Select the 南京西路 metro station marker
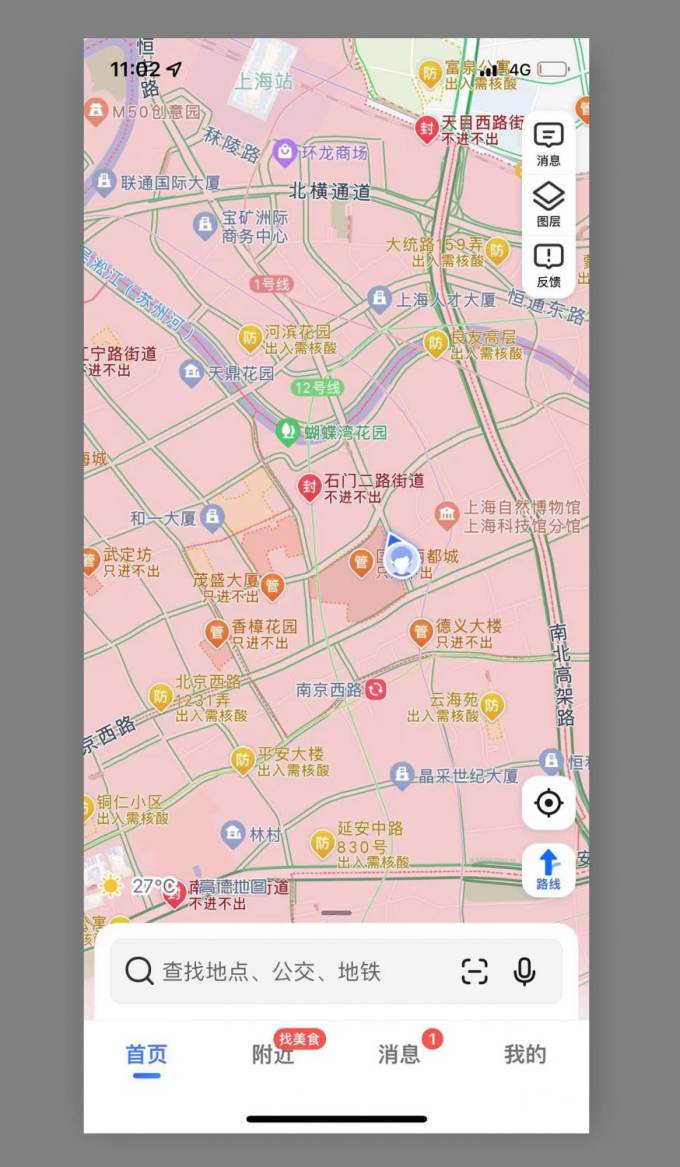Screen dimensions: 680x1167 376,690
